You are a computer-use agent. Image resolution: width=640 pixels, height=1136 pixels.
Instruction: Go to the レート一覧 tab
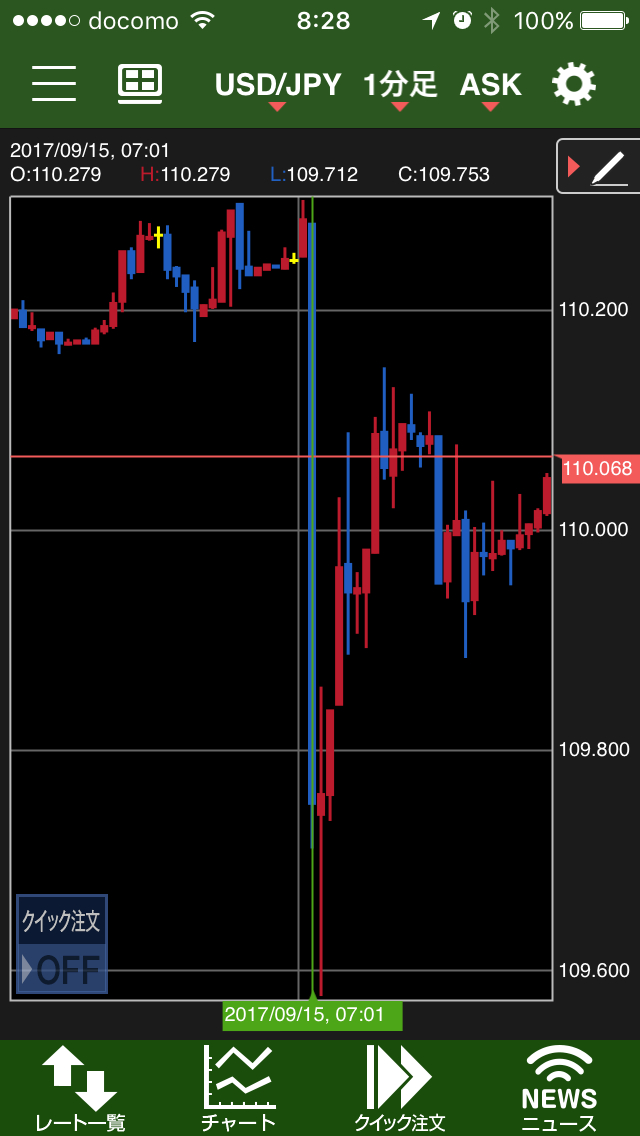tap(80, 1088)
